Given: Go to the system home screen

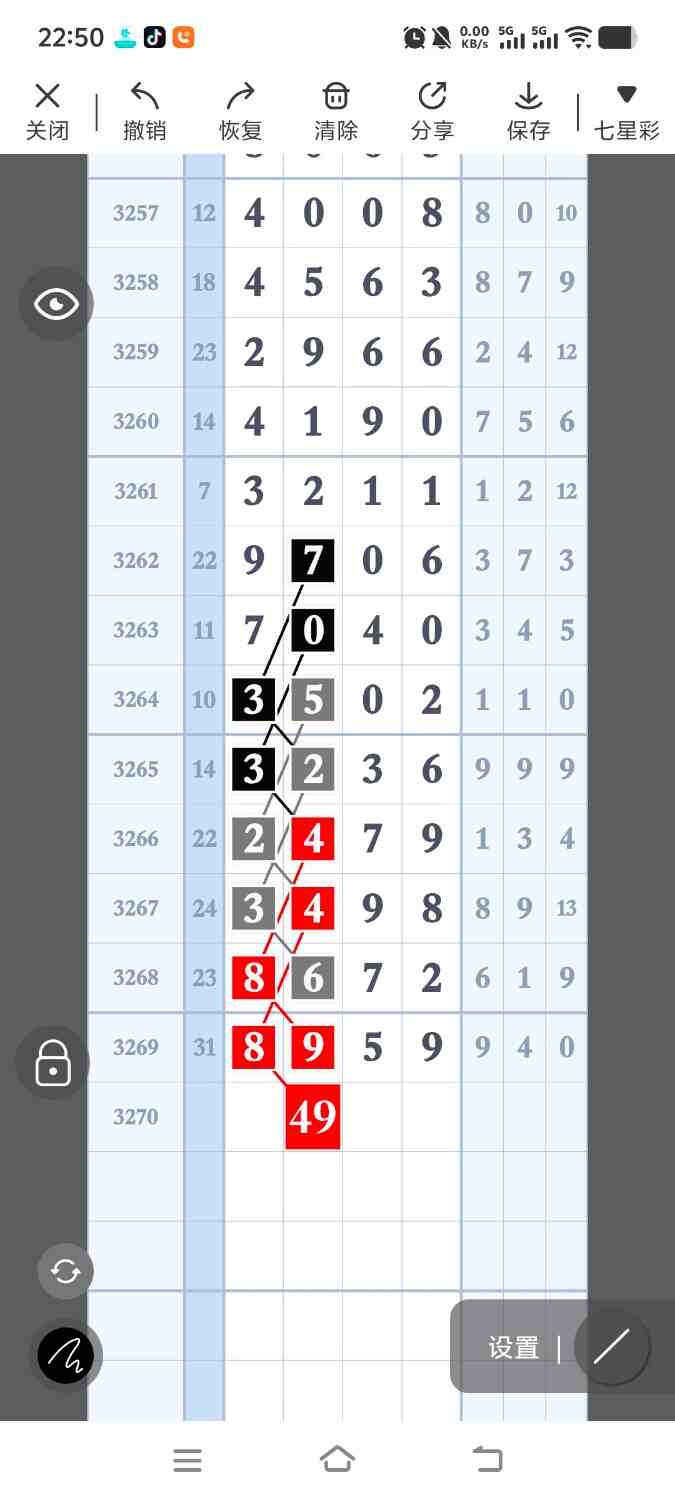Looking at the screenshot, I should (x=337, y=1460).
